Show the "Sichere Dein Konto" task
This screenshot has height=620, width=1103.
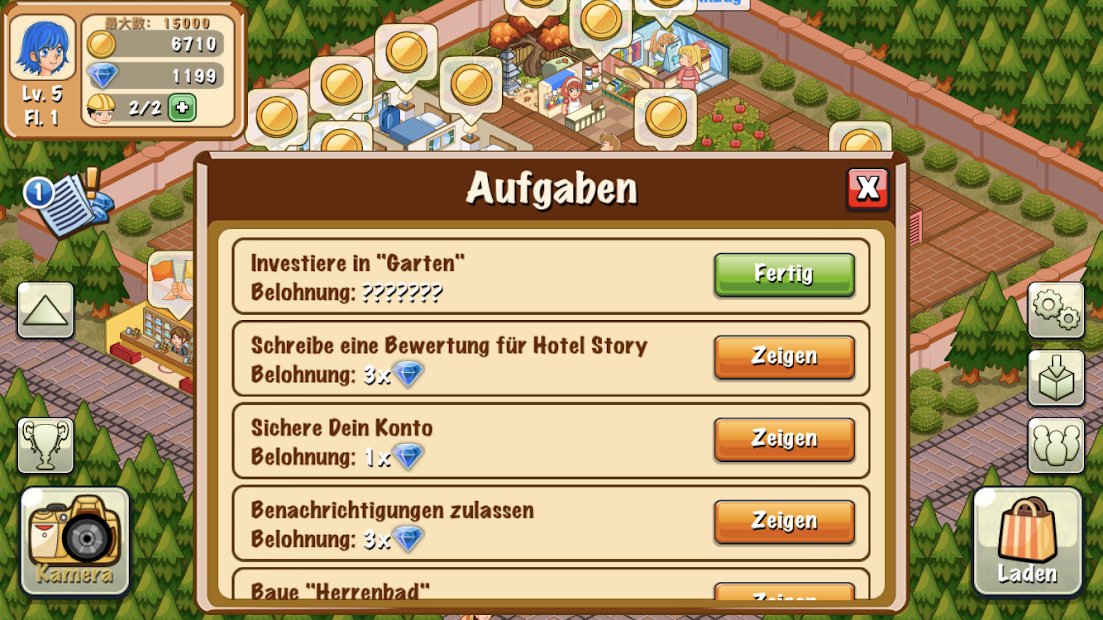tap(784, 439)
